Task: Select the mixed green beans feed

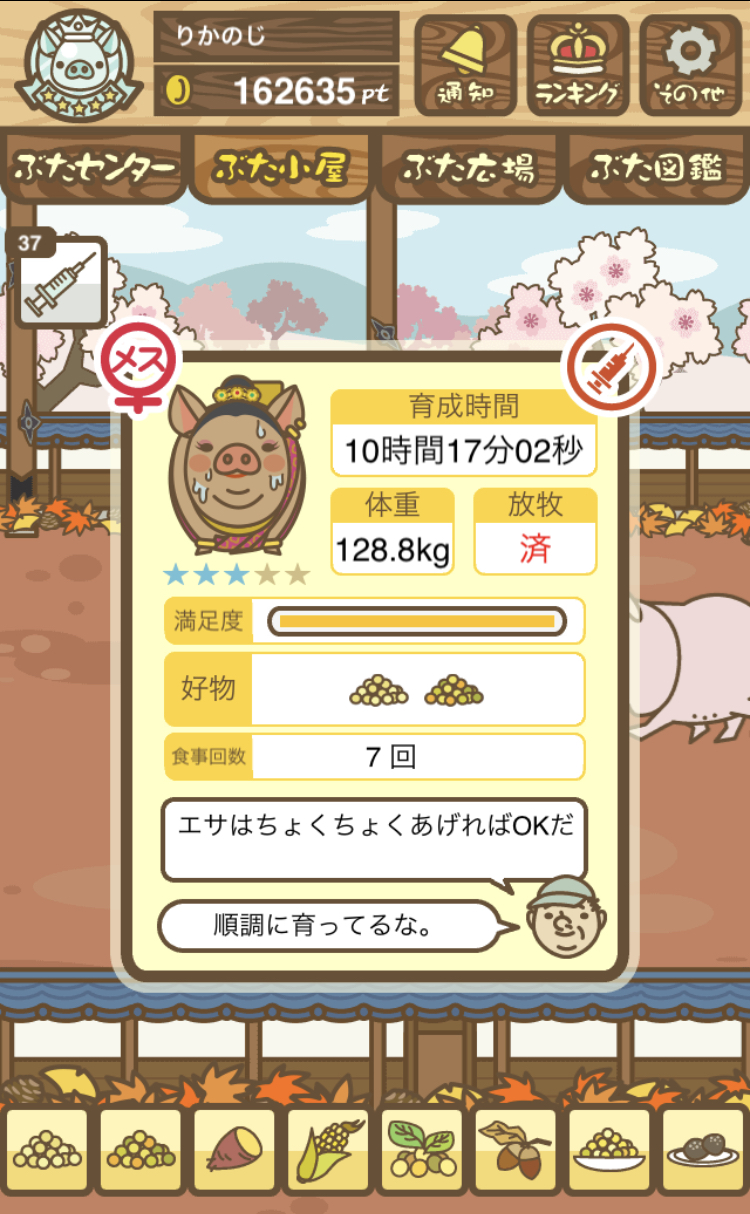Action: pyautogui.click(x=141, y=1150)
